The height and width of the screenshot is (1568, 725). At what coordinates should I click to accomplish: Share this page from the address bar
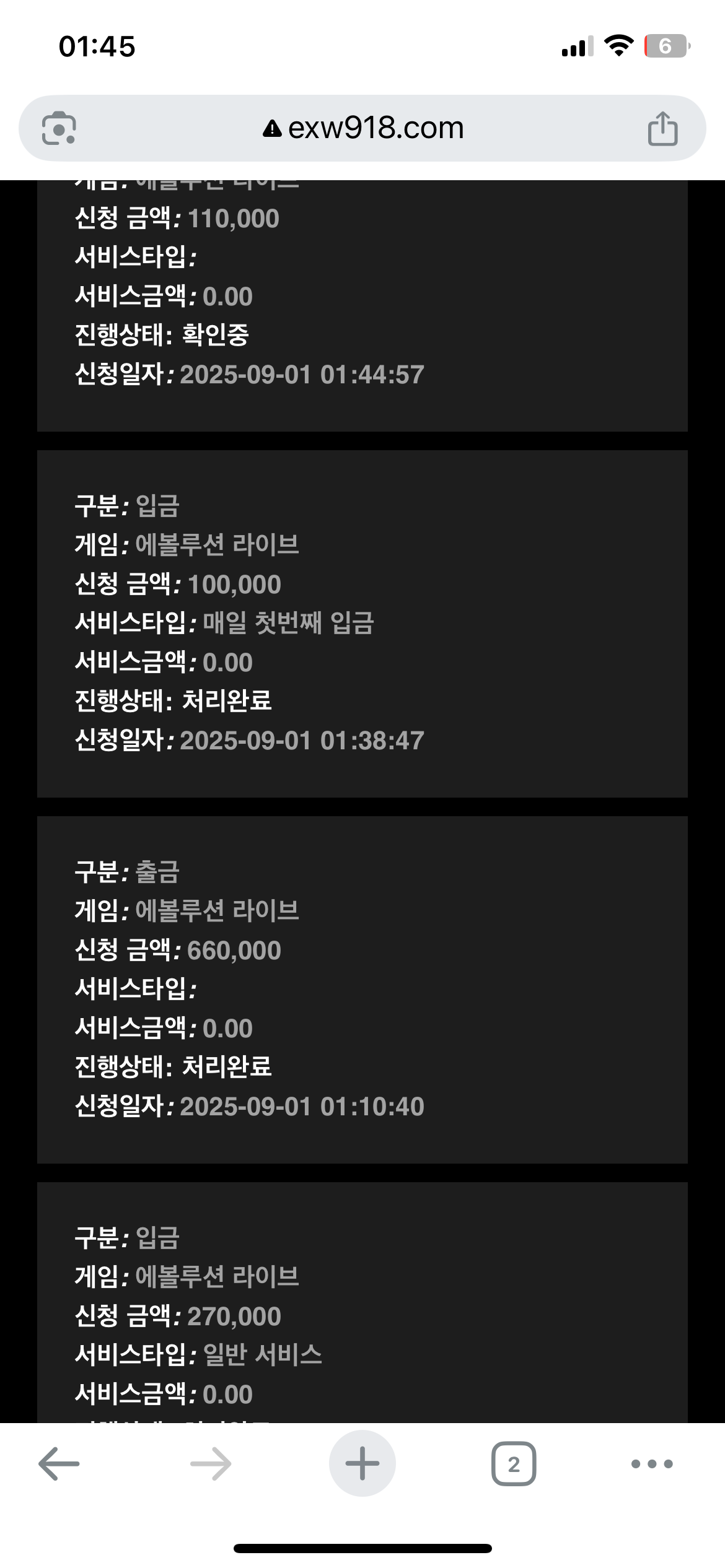(x=662, y=128)
